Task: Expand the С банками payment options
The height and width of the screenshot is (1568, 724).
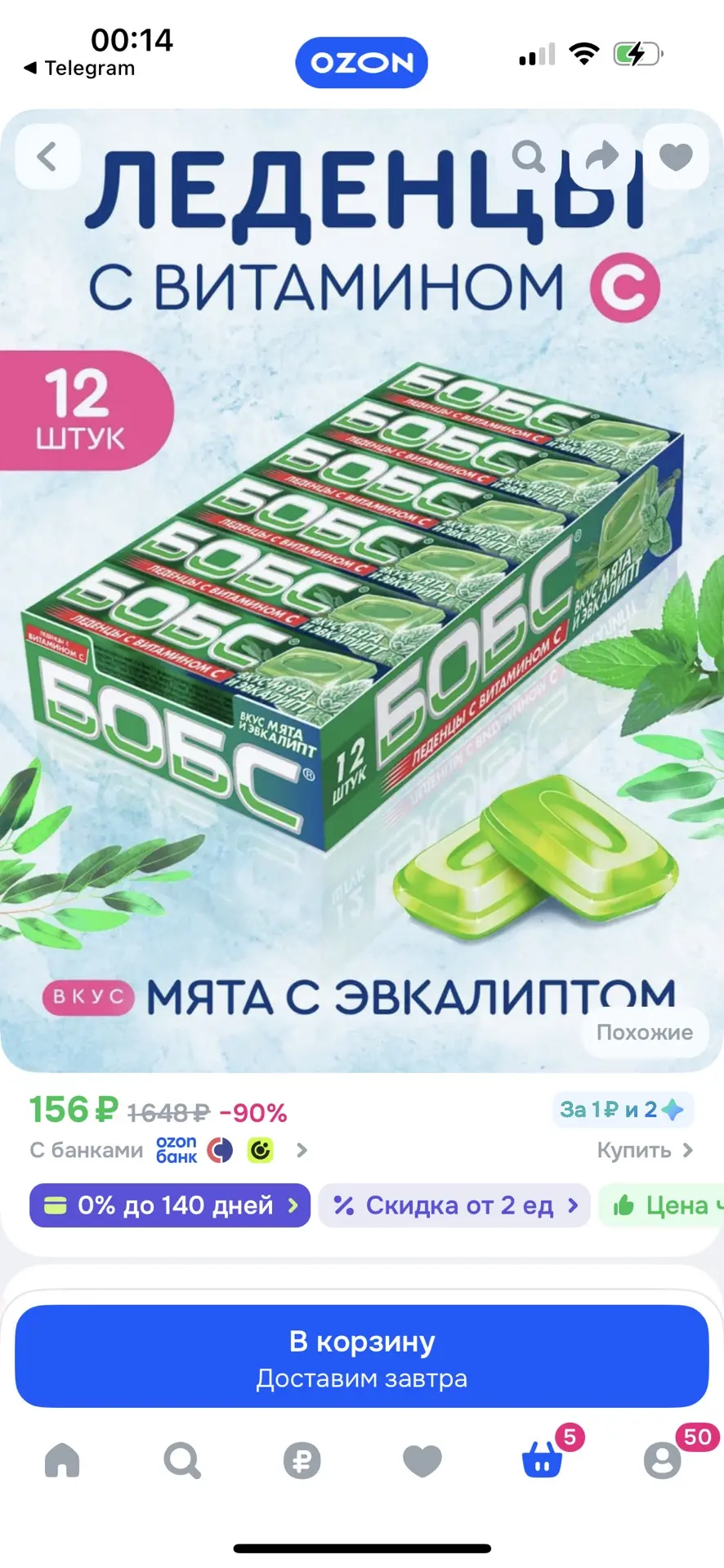Action: [168, 1150]
